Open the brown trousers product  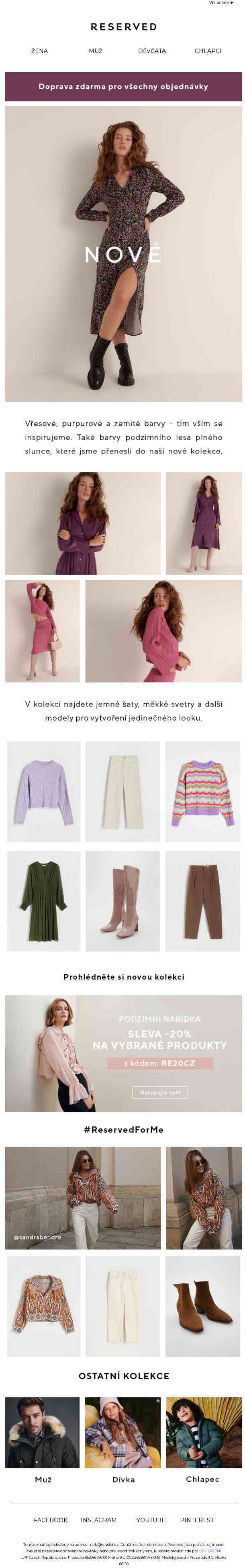203,900
